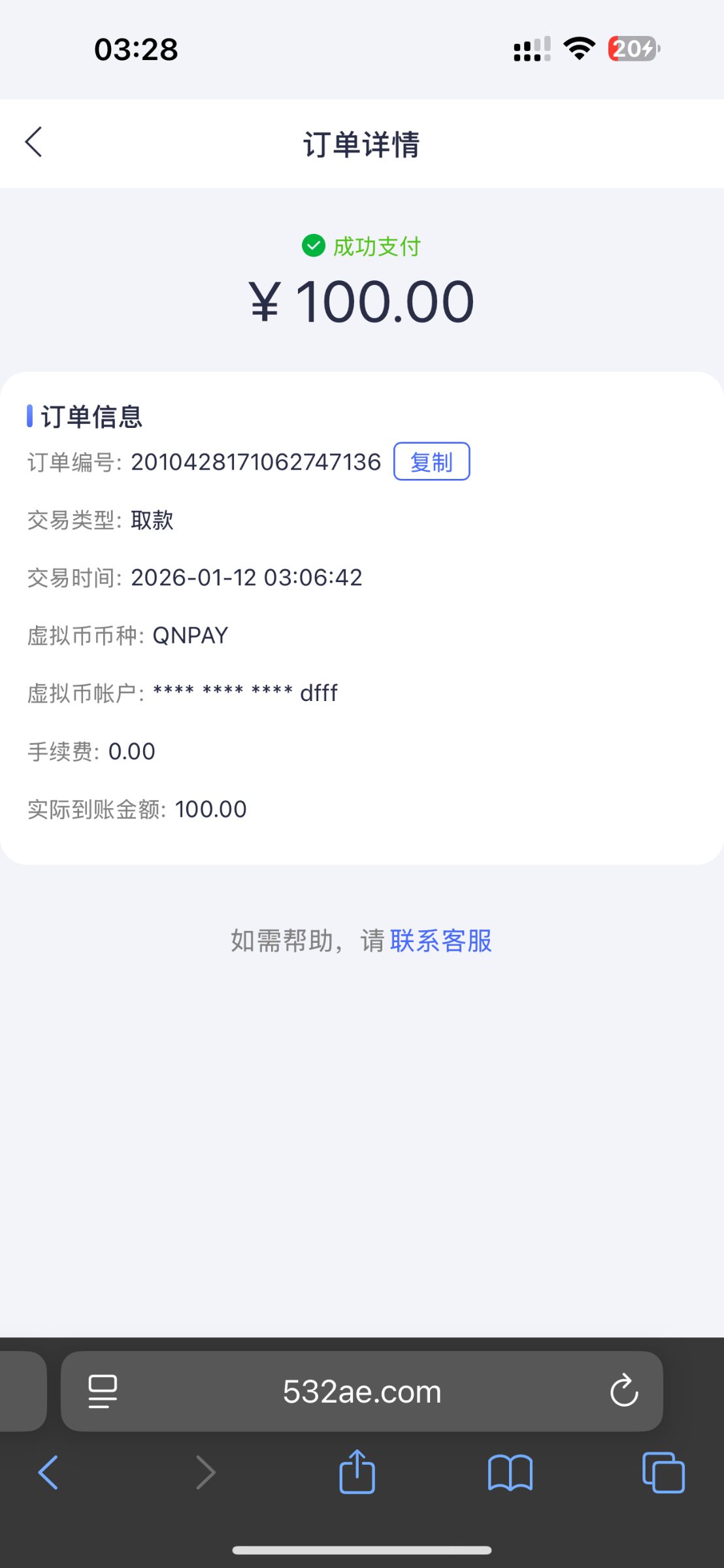The height and width of the screenshot is (1568, 724).
Task: Show all open Safari tabs
Action: [x=663, y=1473]
